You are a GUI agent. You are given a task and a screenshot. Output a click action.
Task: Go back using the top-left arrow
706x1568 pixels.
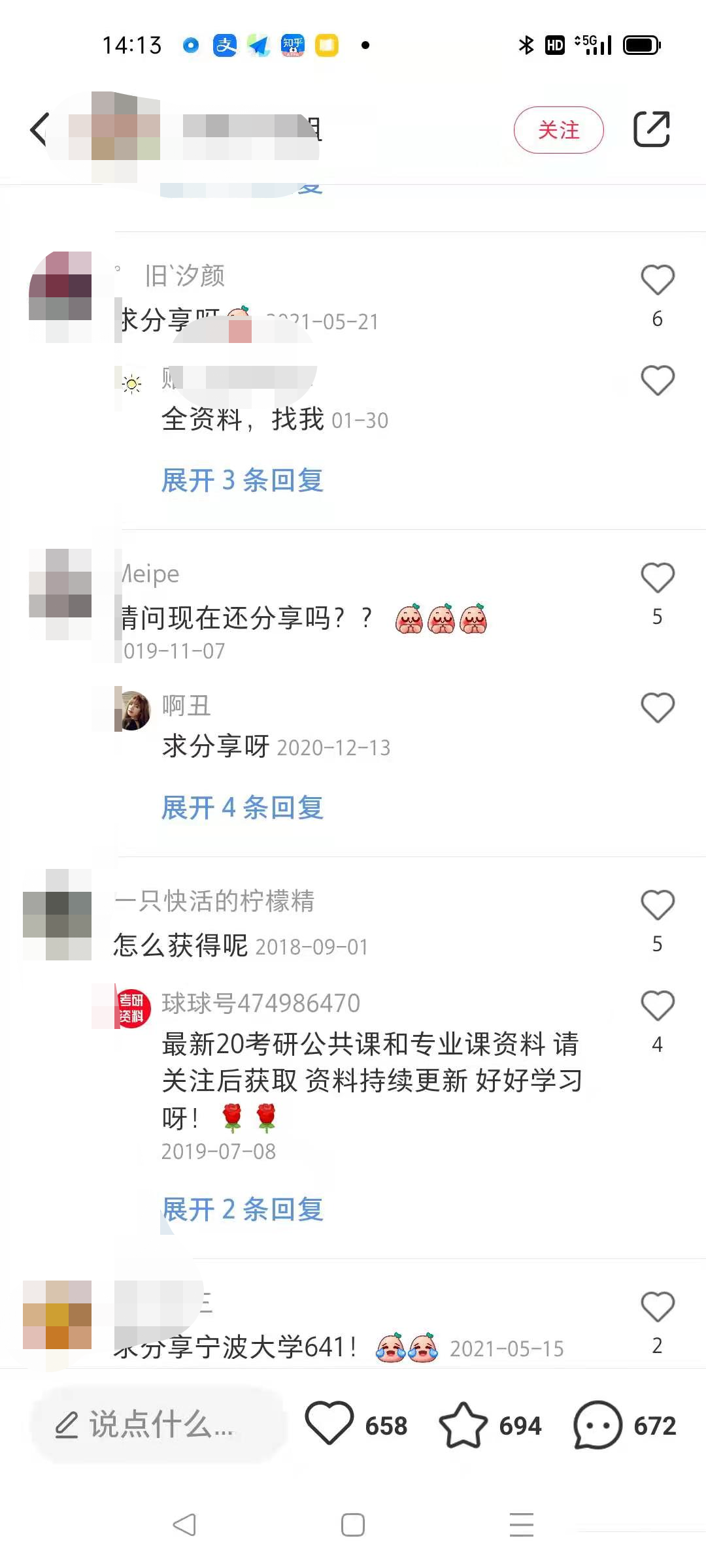[x=41, y=129]
